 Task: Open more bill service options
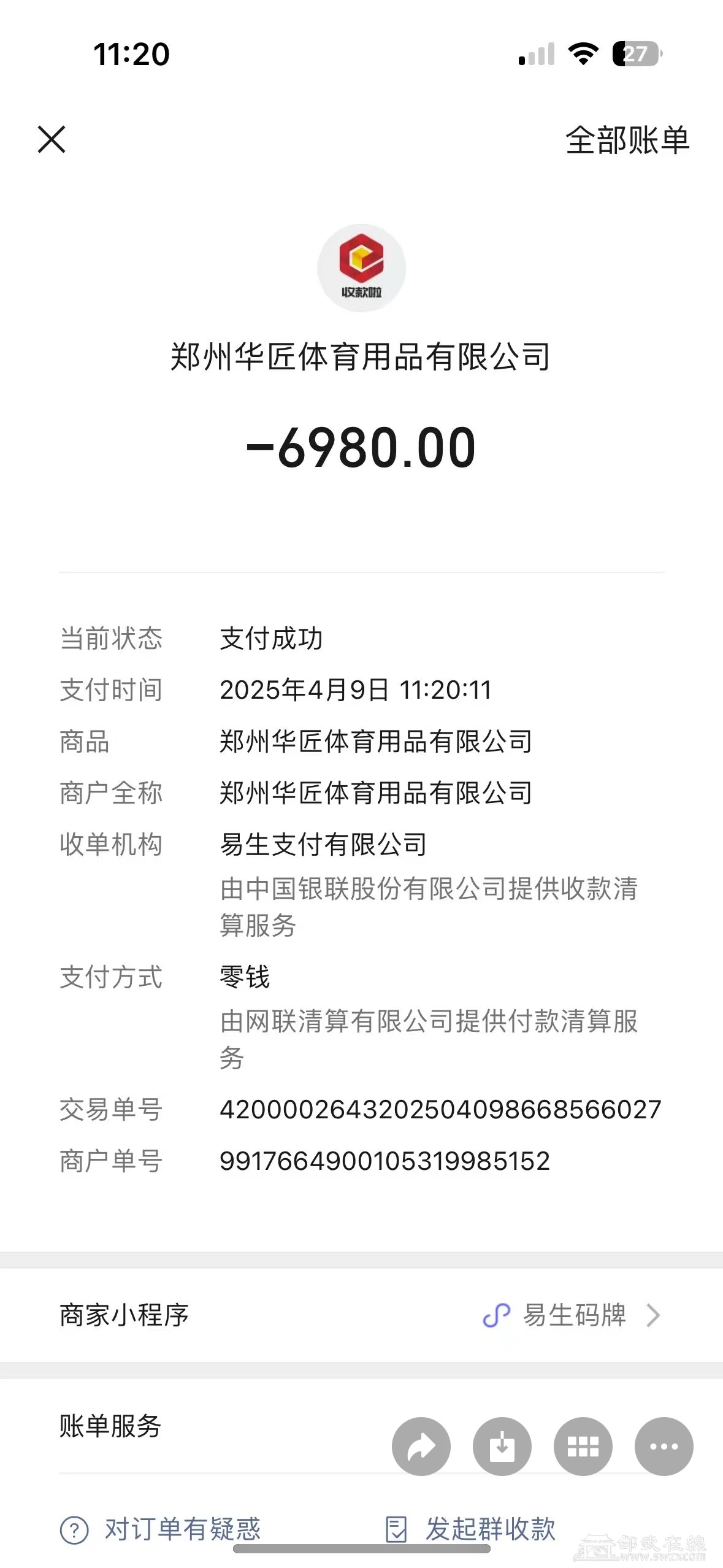click(x=664, y=1446)
